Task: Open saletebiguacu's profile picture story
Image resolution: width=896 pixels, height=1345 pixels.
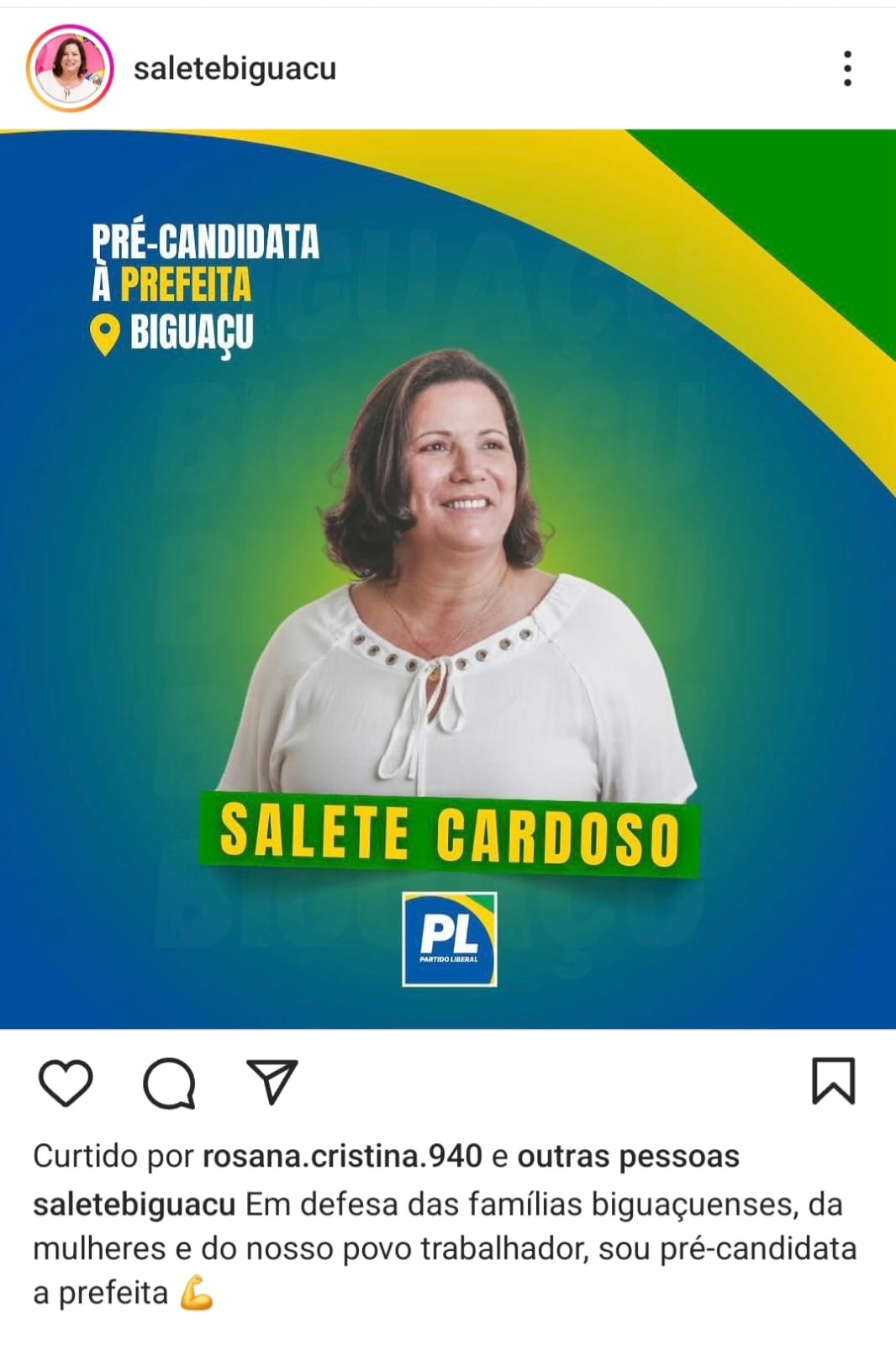Action: click(x=70, y=68)
